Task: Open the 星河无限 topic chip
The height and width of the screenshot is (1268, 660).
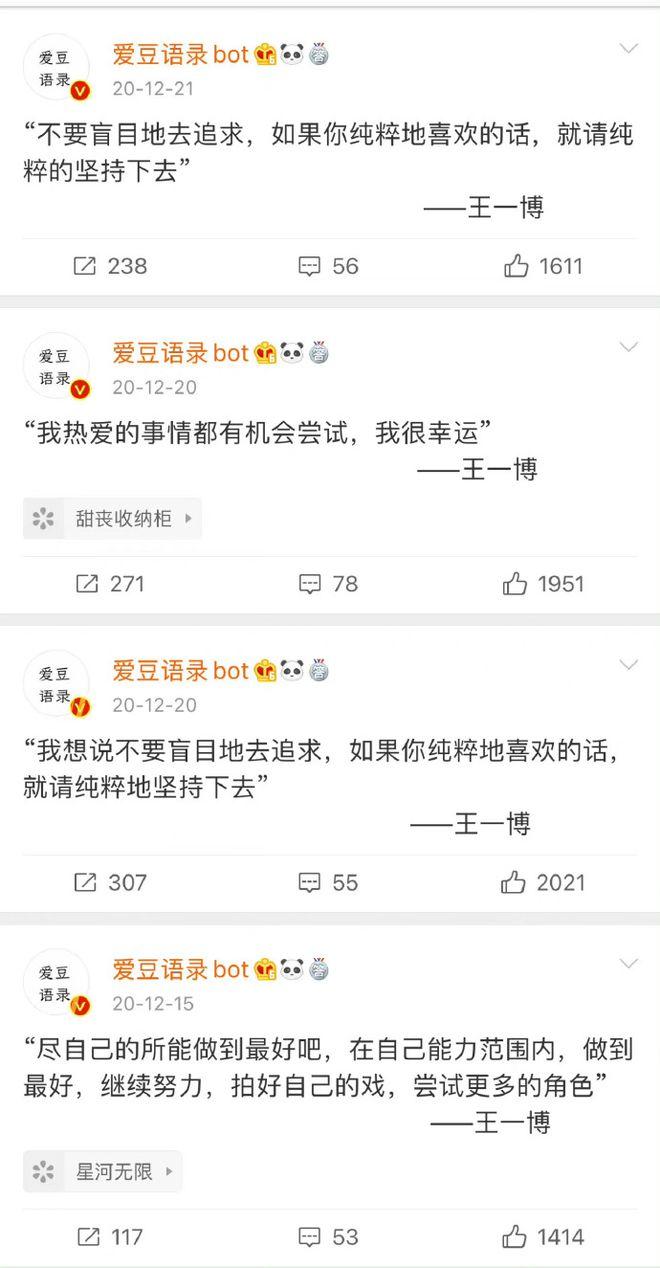Action: coord(103,1171)
